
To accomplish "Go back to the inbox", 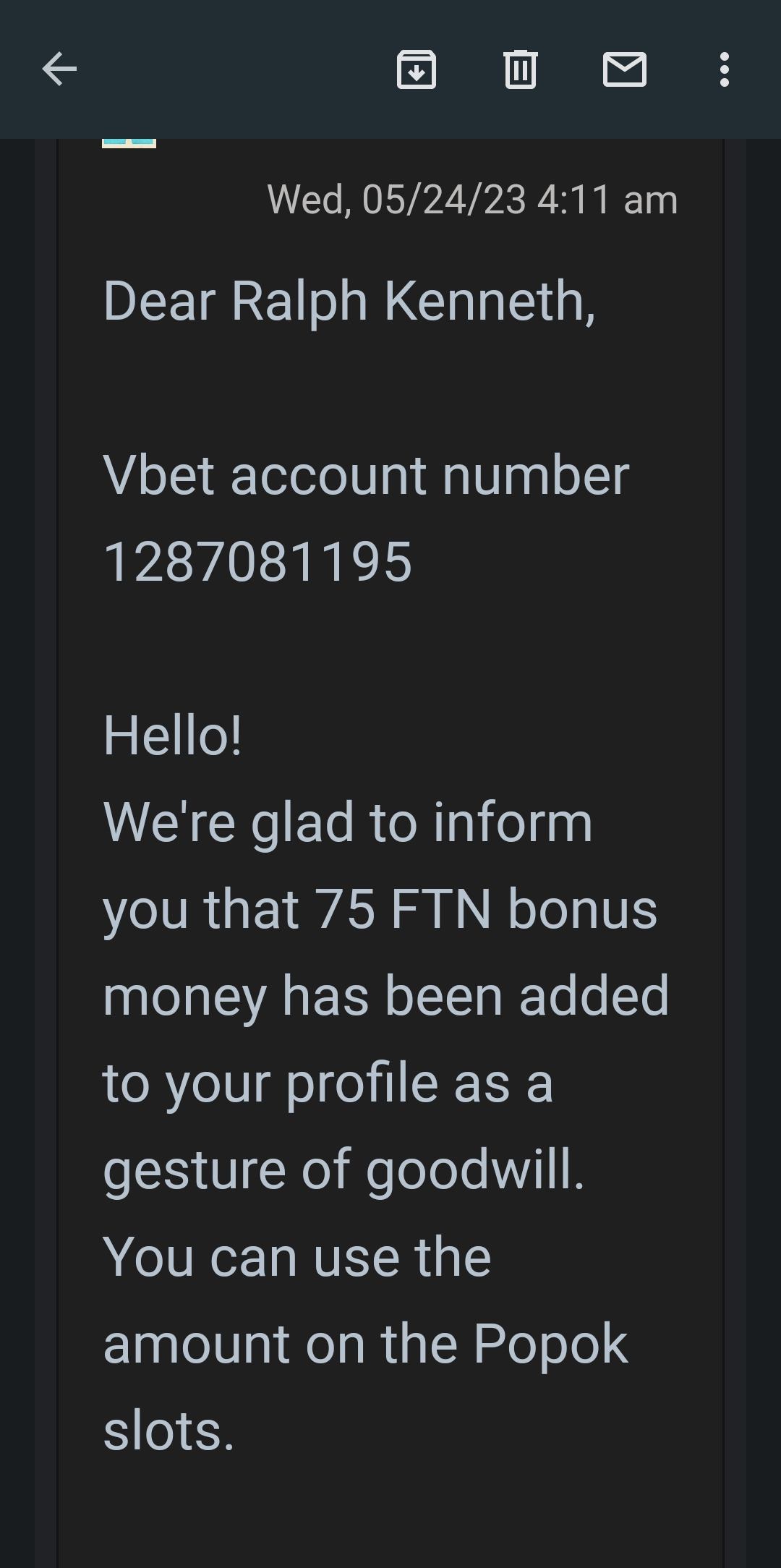I will (59, 69).
